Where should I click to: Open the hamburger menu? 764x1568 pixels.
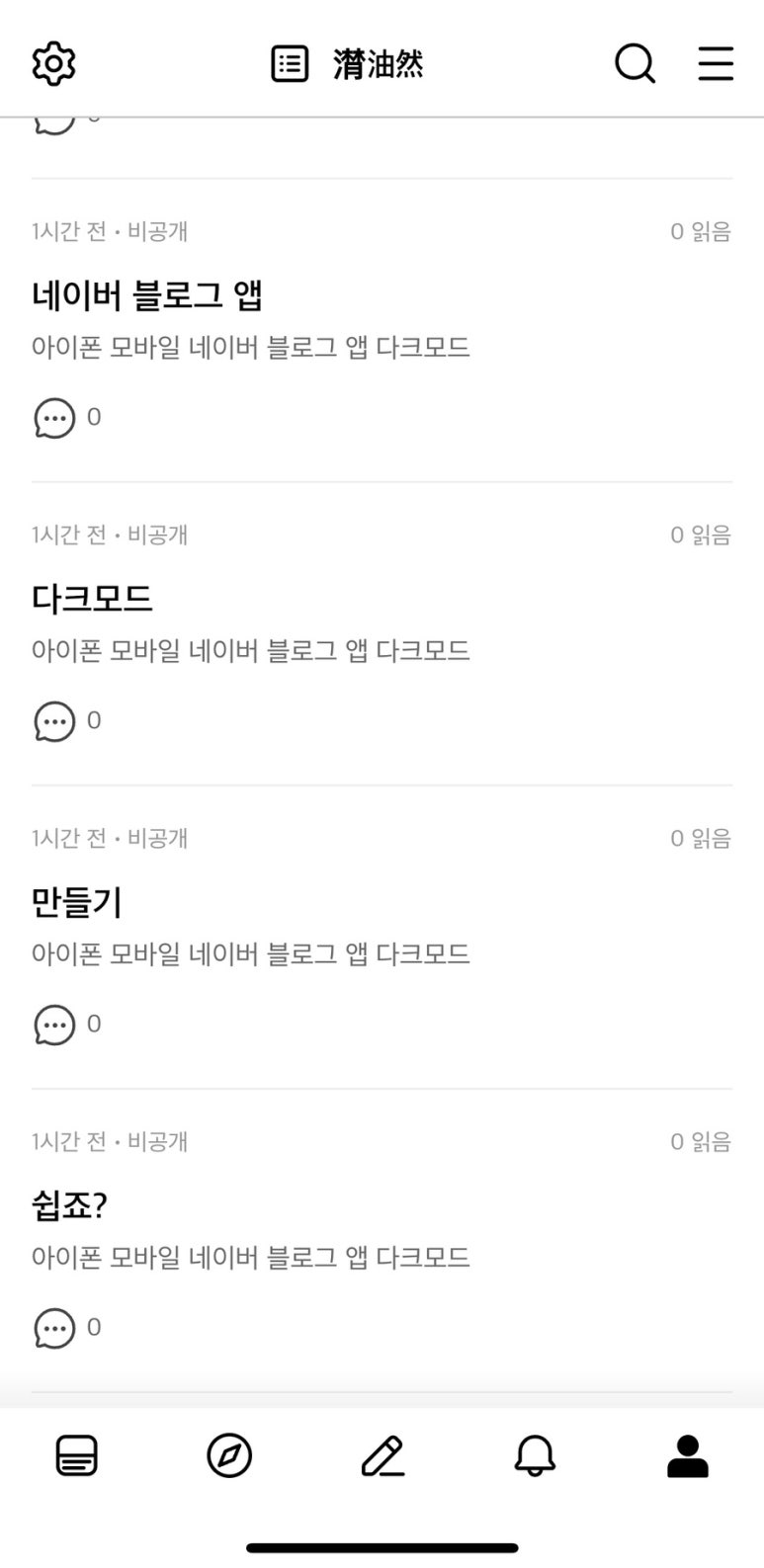[716, 64]
